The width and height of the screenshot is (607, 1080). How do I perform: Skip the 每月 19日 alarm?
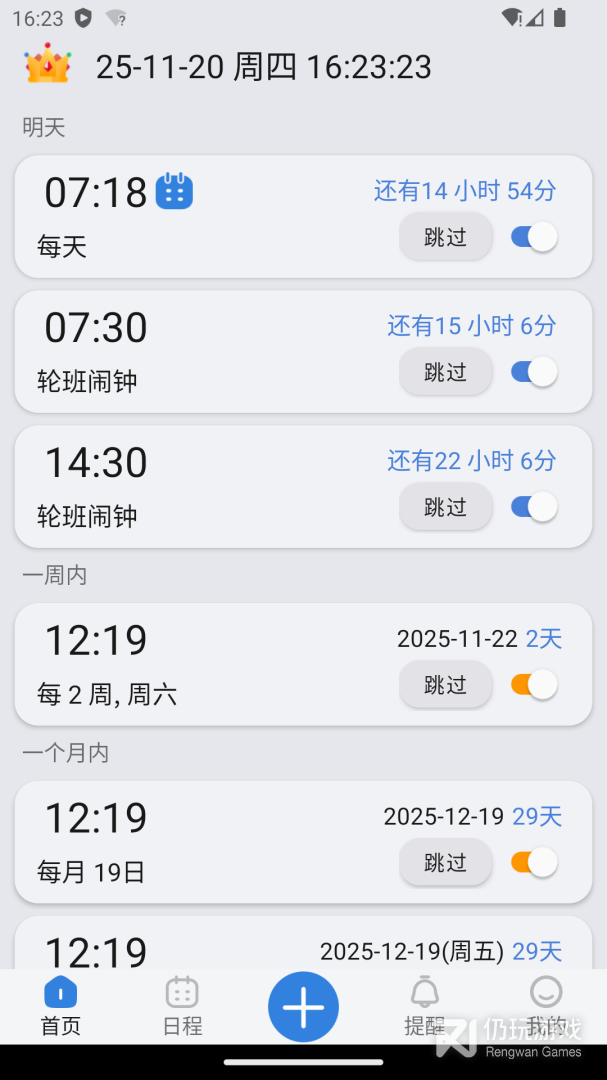tap(445, 862)
